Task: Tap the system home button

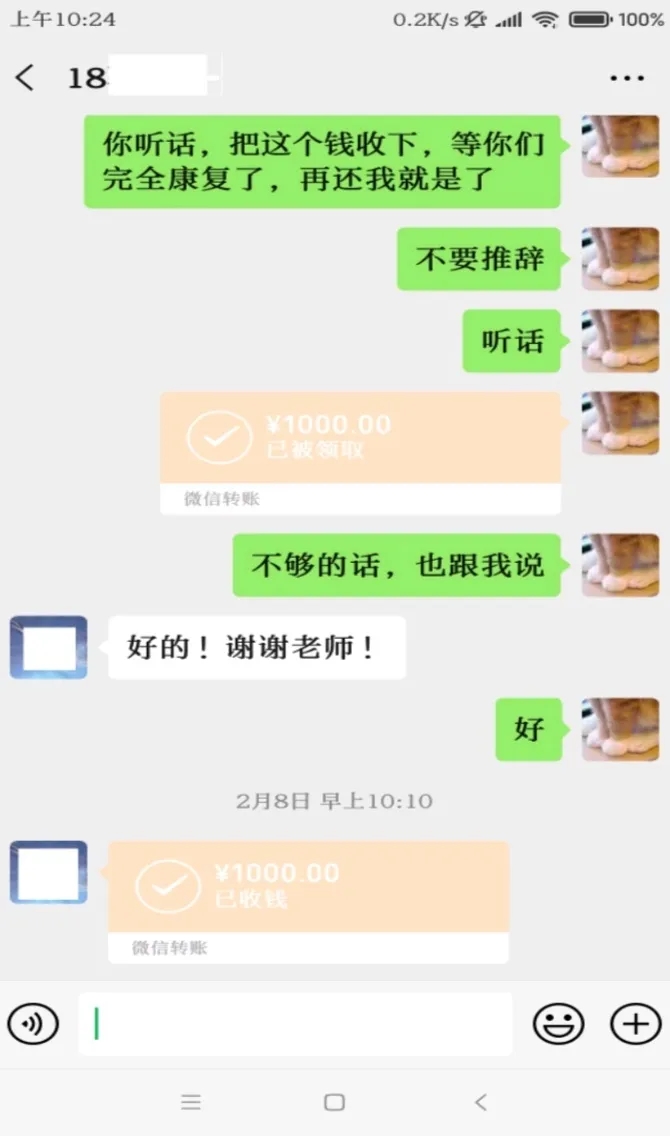Action: coord(335,1102)
